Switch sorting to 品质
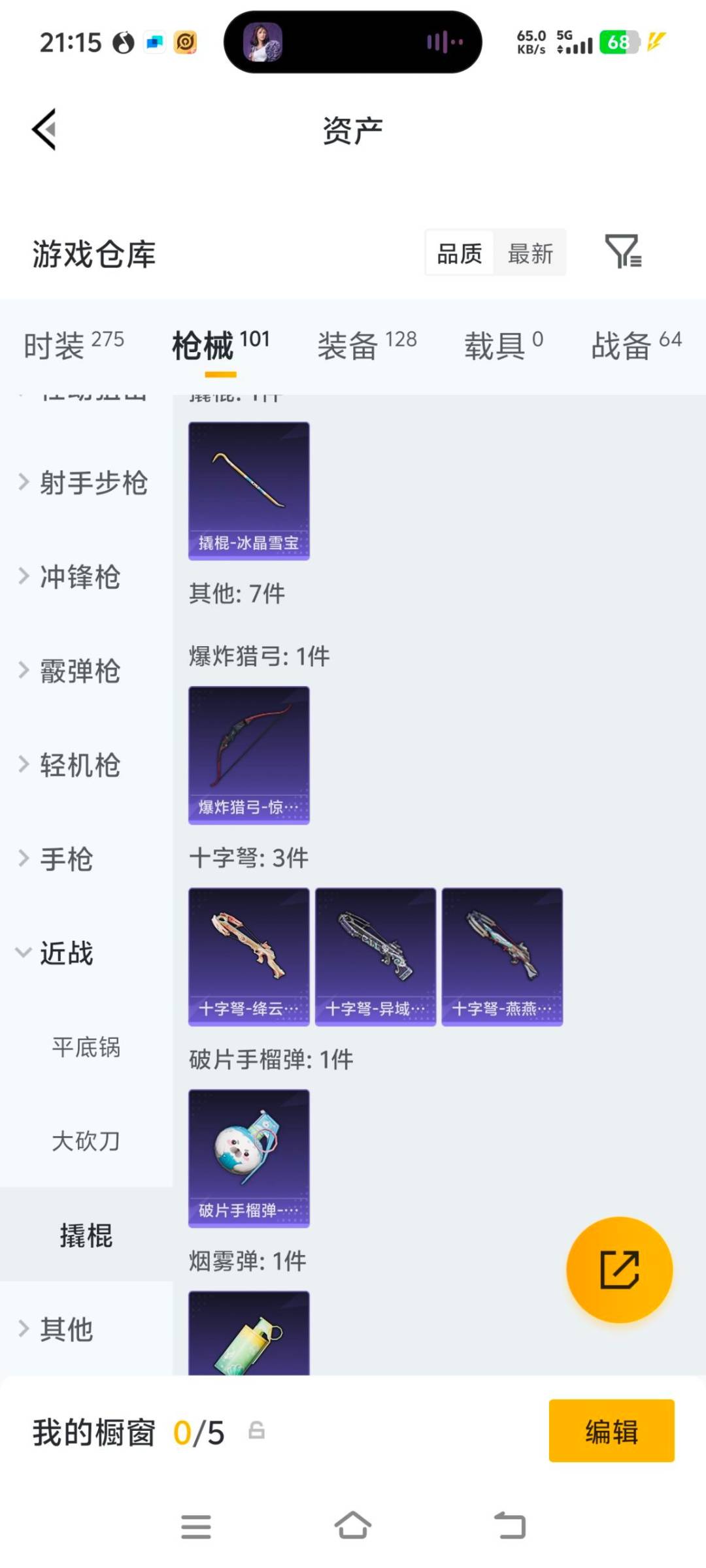The height and width of the screenshot is (1568, 706). pyautogui.click(x=460, y=253)
